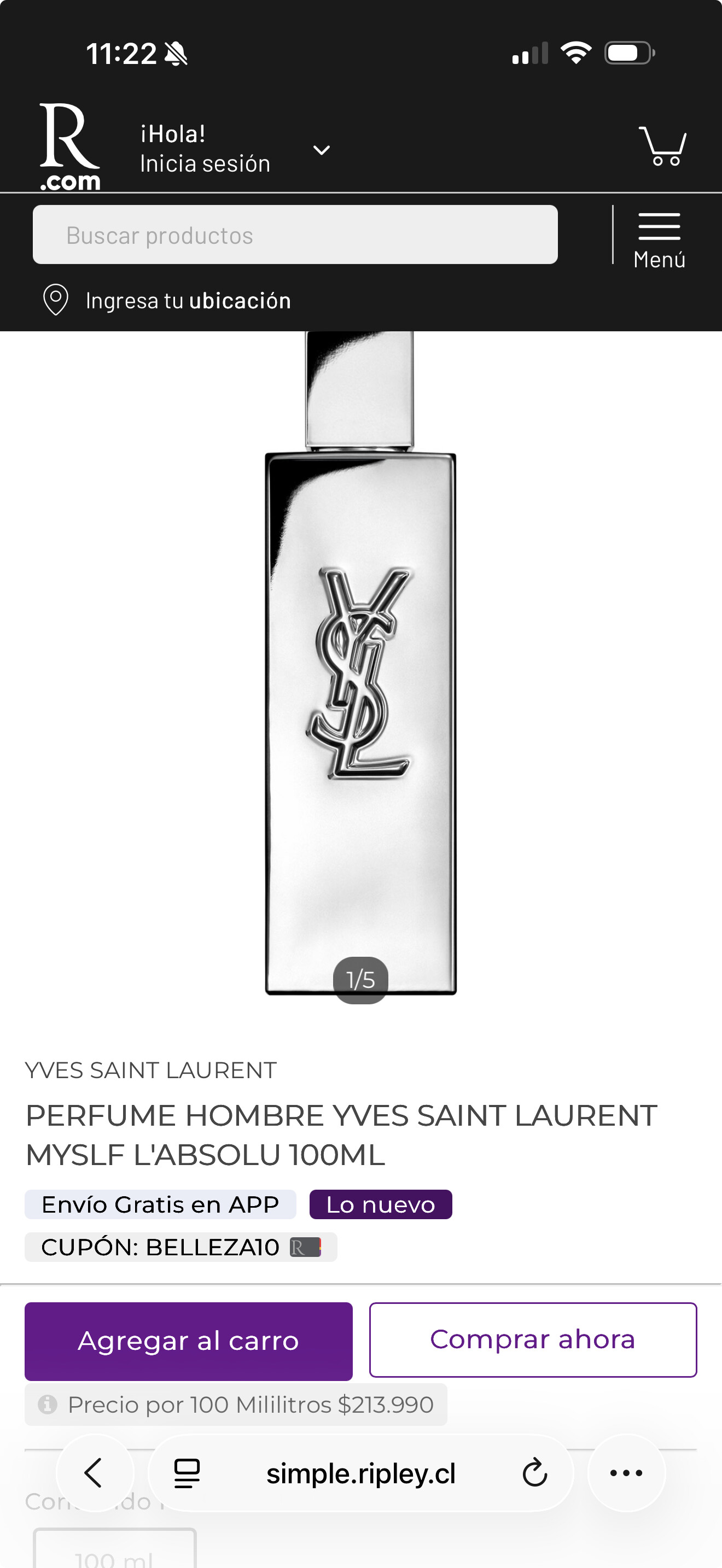Viewport: 722px width, 1568px height.
Task: Open the browser page options icon
Action: (x=187, y=1473)
